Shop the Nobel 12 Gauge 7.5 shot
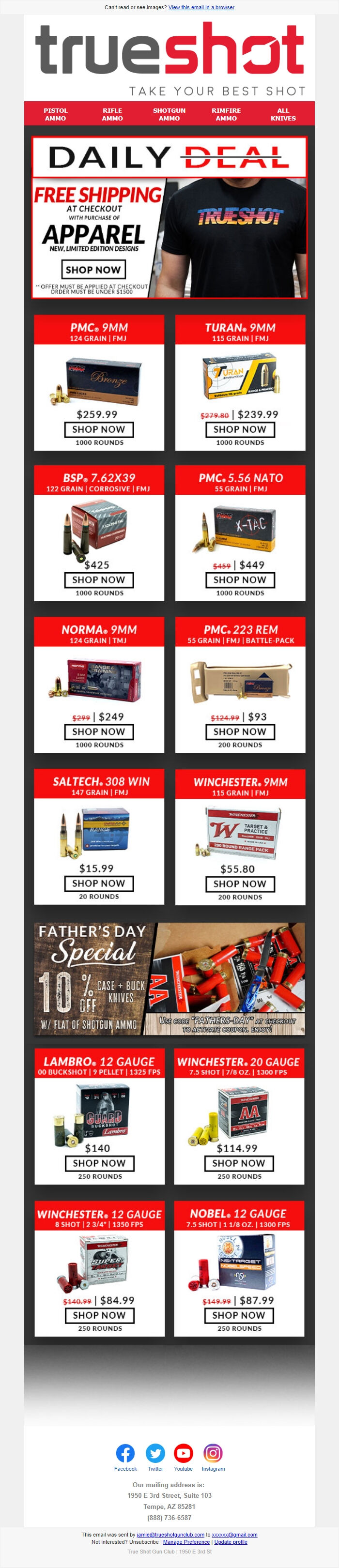The image size is (339, 1568). (x=239, y=1315)
